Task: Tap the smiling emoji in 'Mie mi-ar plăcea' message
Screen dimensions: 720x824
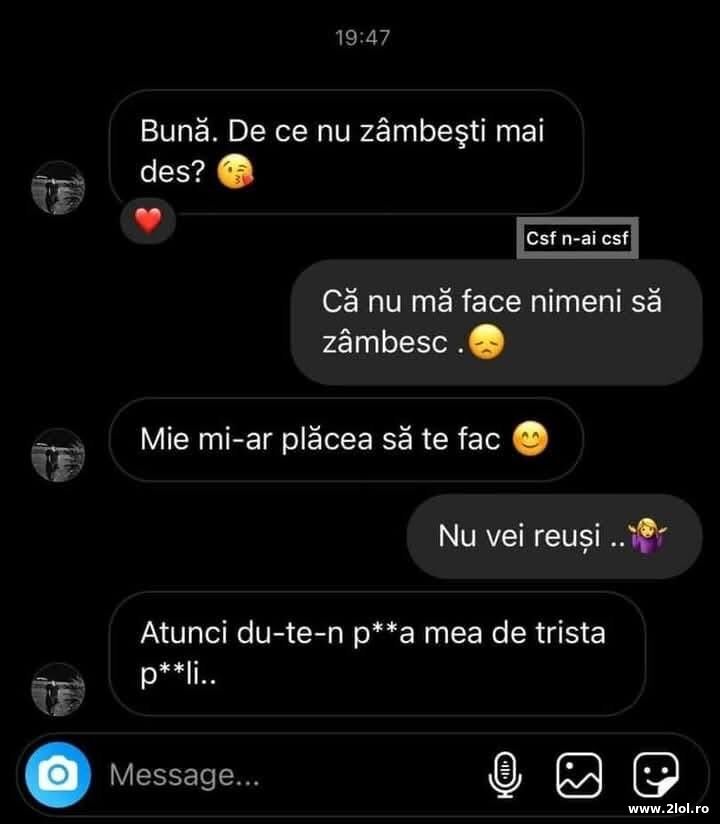Action: tap(531, 438)
